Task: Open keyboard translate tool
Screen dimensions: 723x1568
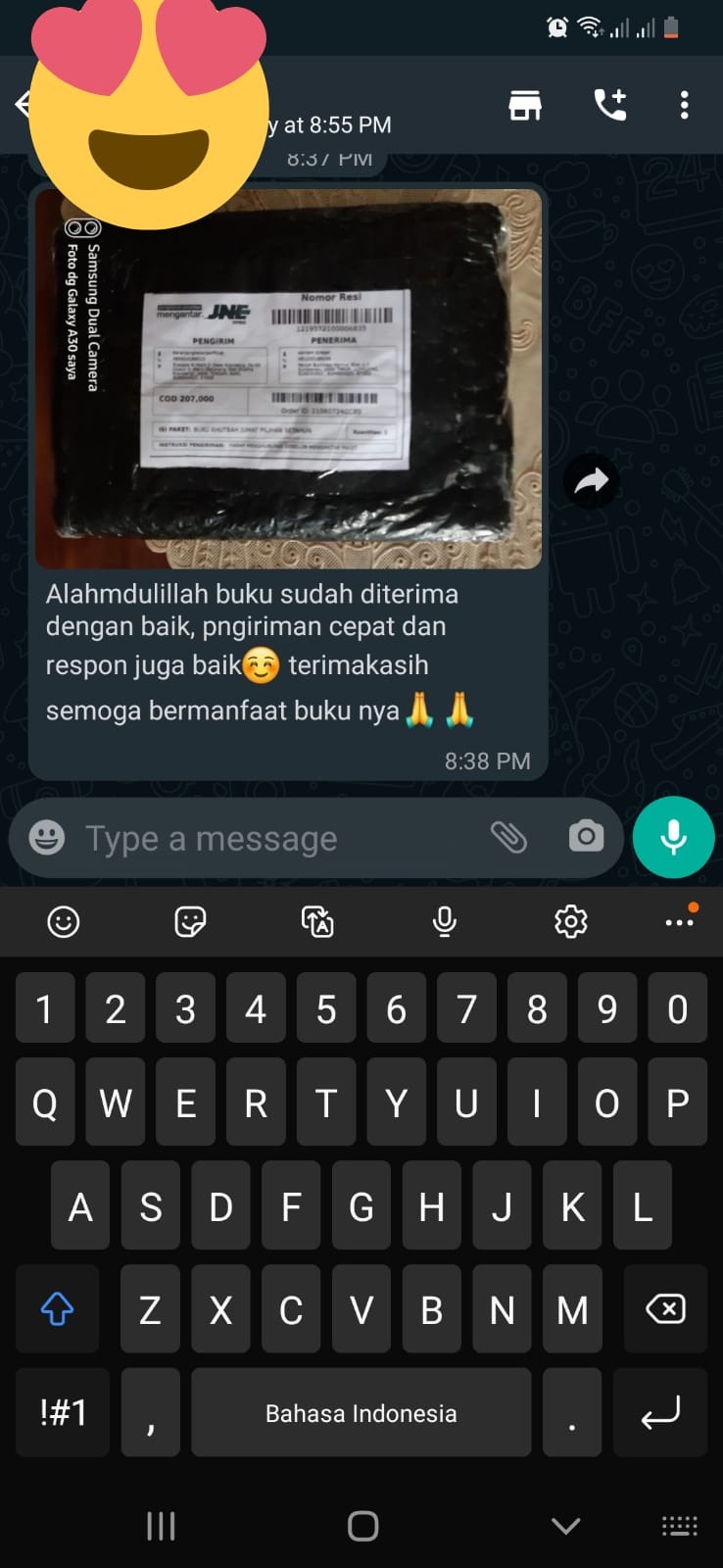Action: pos(317,921)
